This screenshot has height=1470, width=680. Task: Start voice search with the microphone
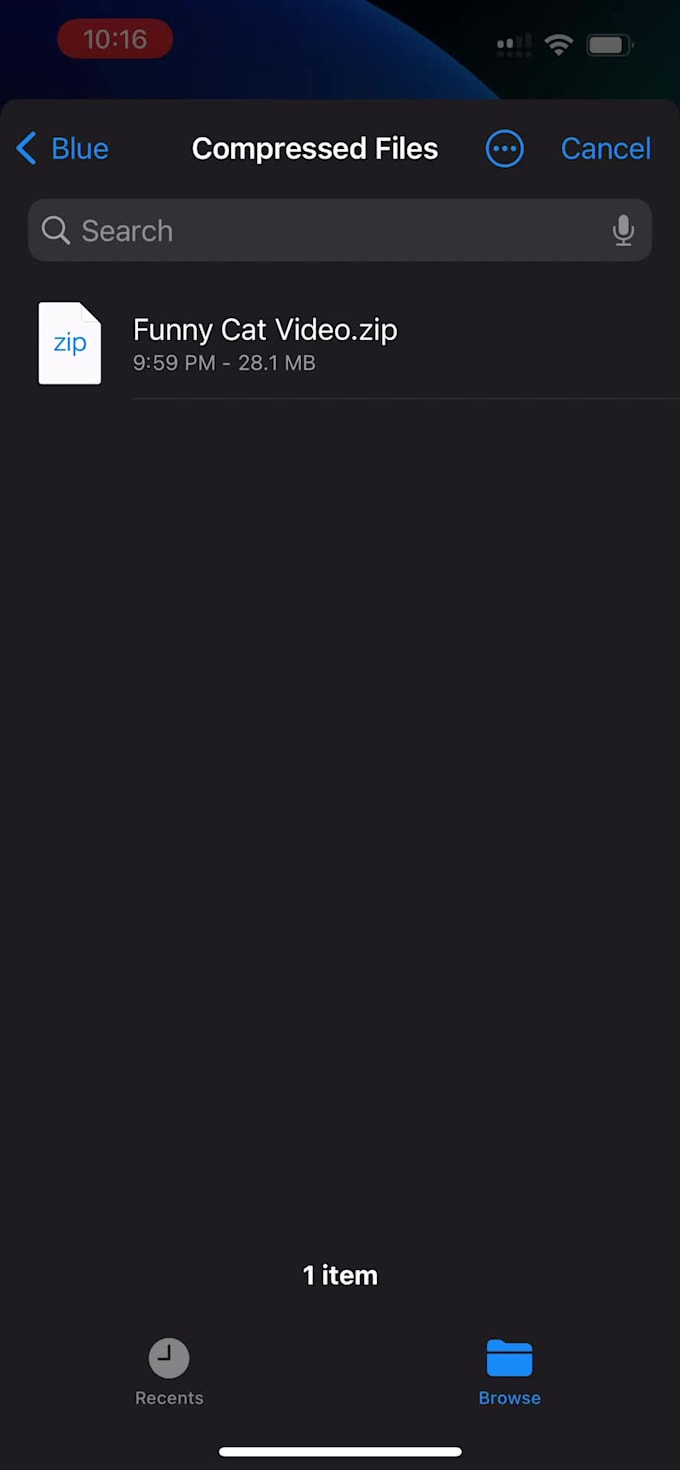point(623,230)
